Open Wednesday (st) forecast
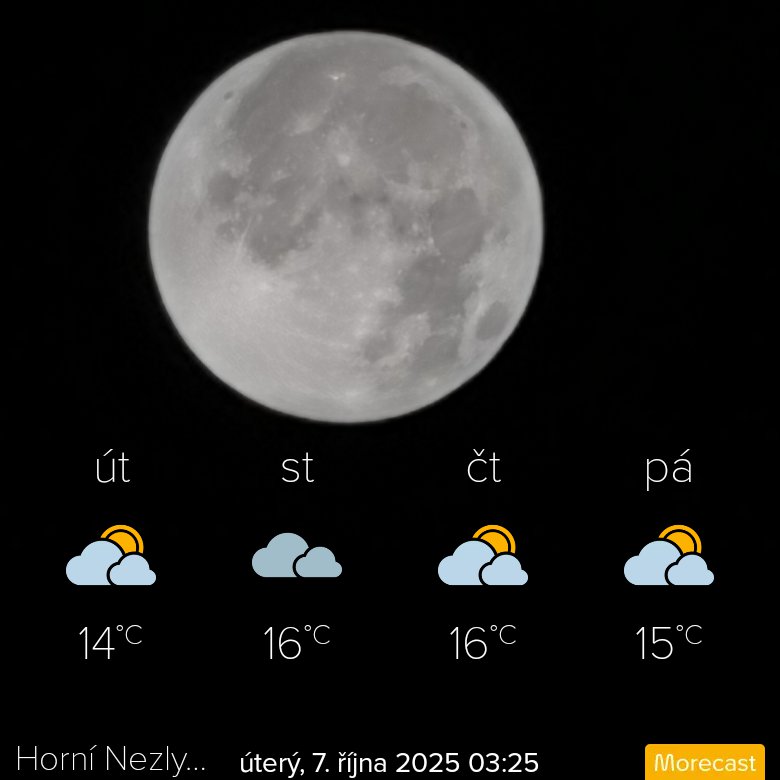The height and width of the screenshot is (780, 780). [x=297, y=555]
